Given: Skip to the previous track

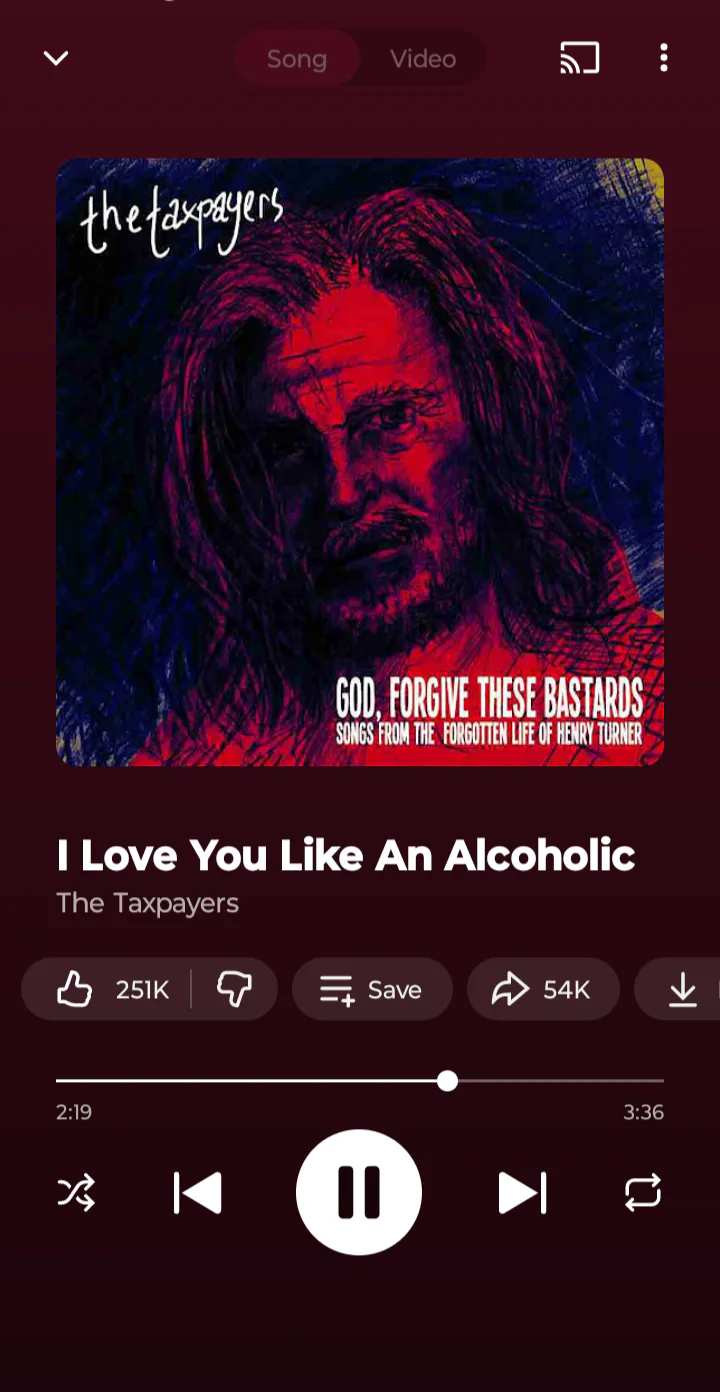Looking at the screenshot, I should click(197, 1193).
